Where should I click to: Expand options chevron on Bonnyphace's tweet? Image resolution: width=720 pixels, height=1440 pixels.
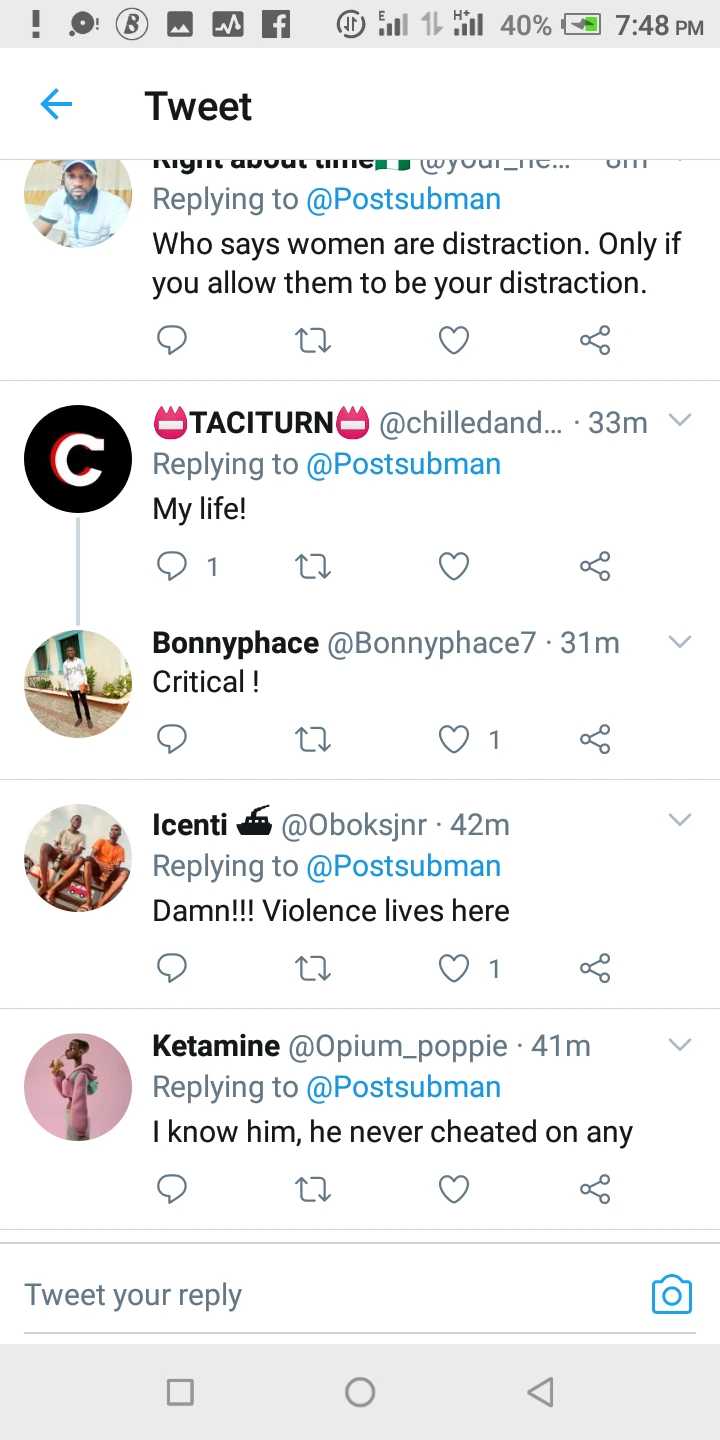(680, 642)
